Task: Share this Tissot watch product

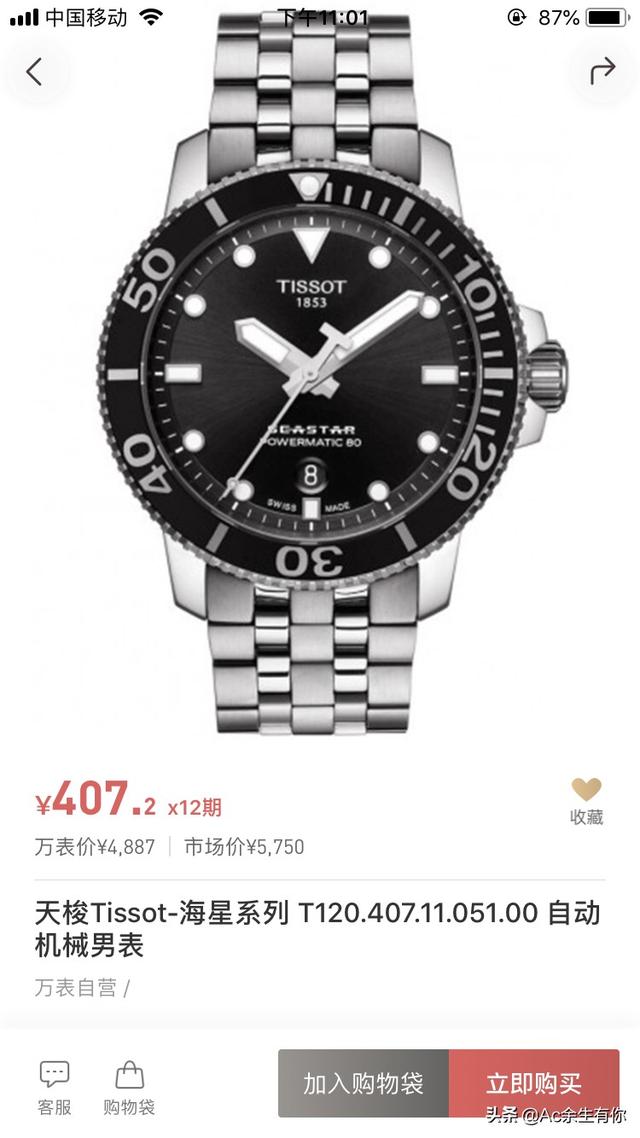Action: [x=603, y=71]
